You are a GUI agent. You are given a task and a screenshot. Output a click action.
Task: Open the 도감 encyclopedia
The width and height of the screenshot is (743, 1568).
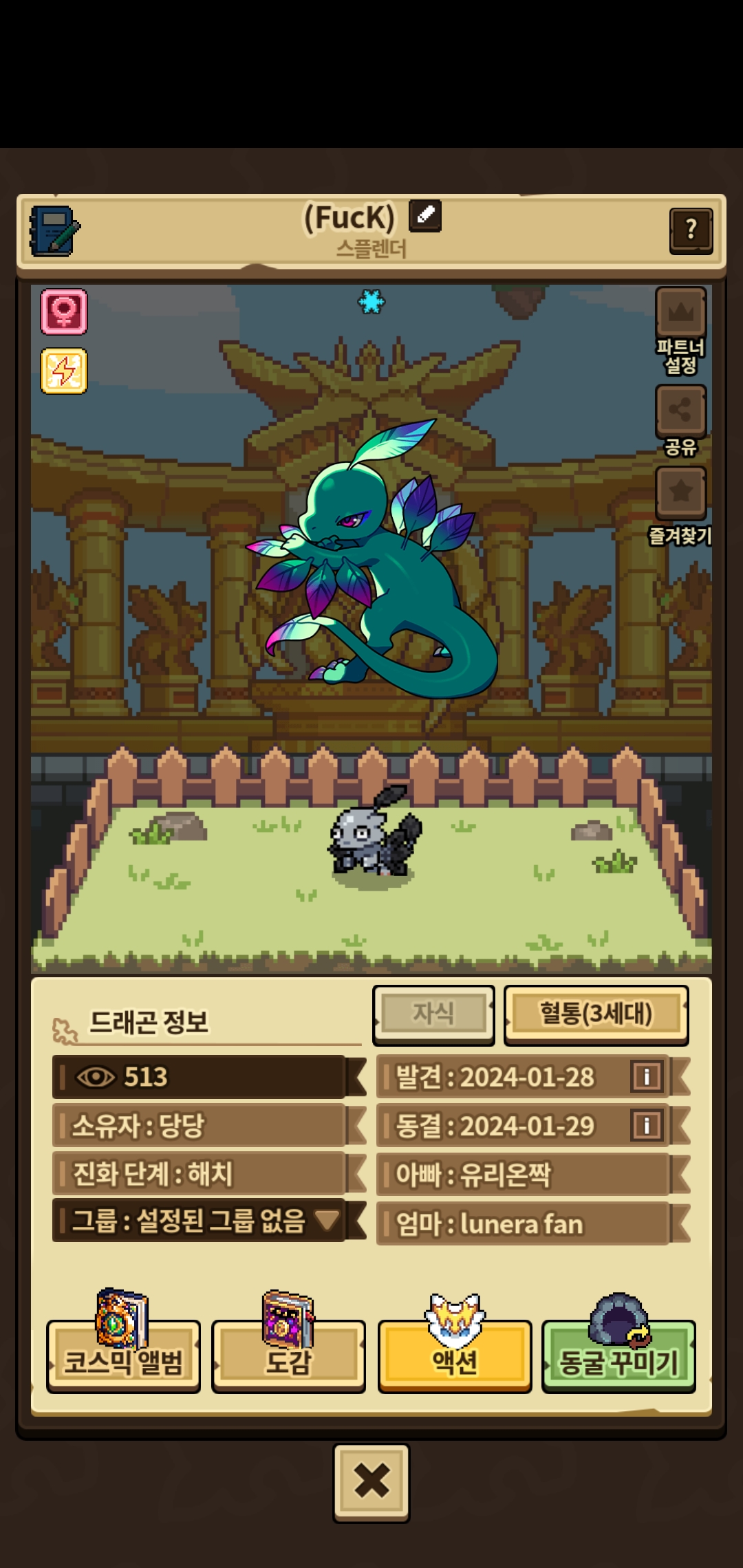click(x=288, y=1356)
